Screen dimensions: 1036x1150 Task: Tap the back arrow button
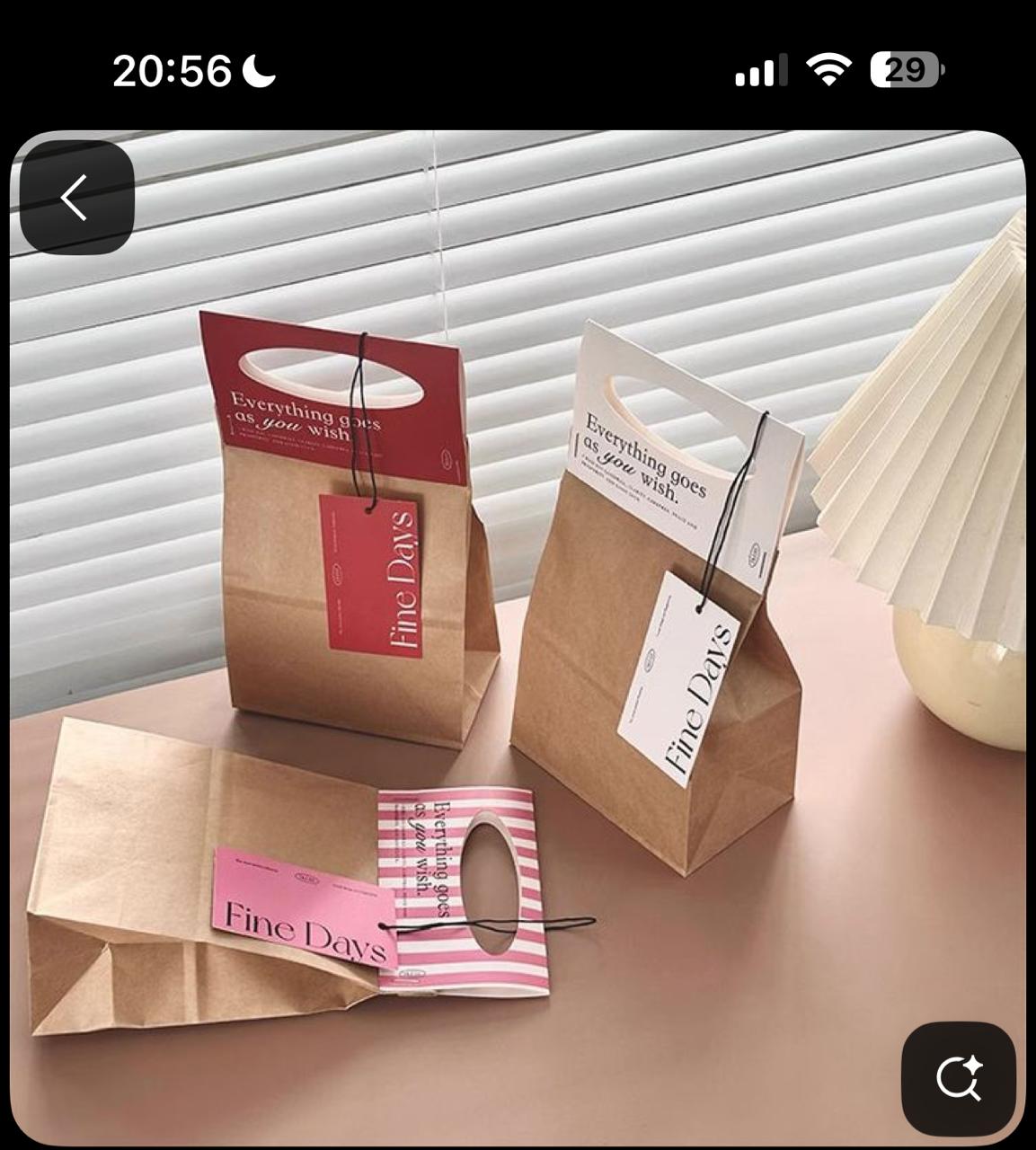77,198
